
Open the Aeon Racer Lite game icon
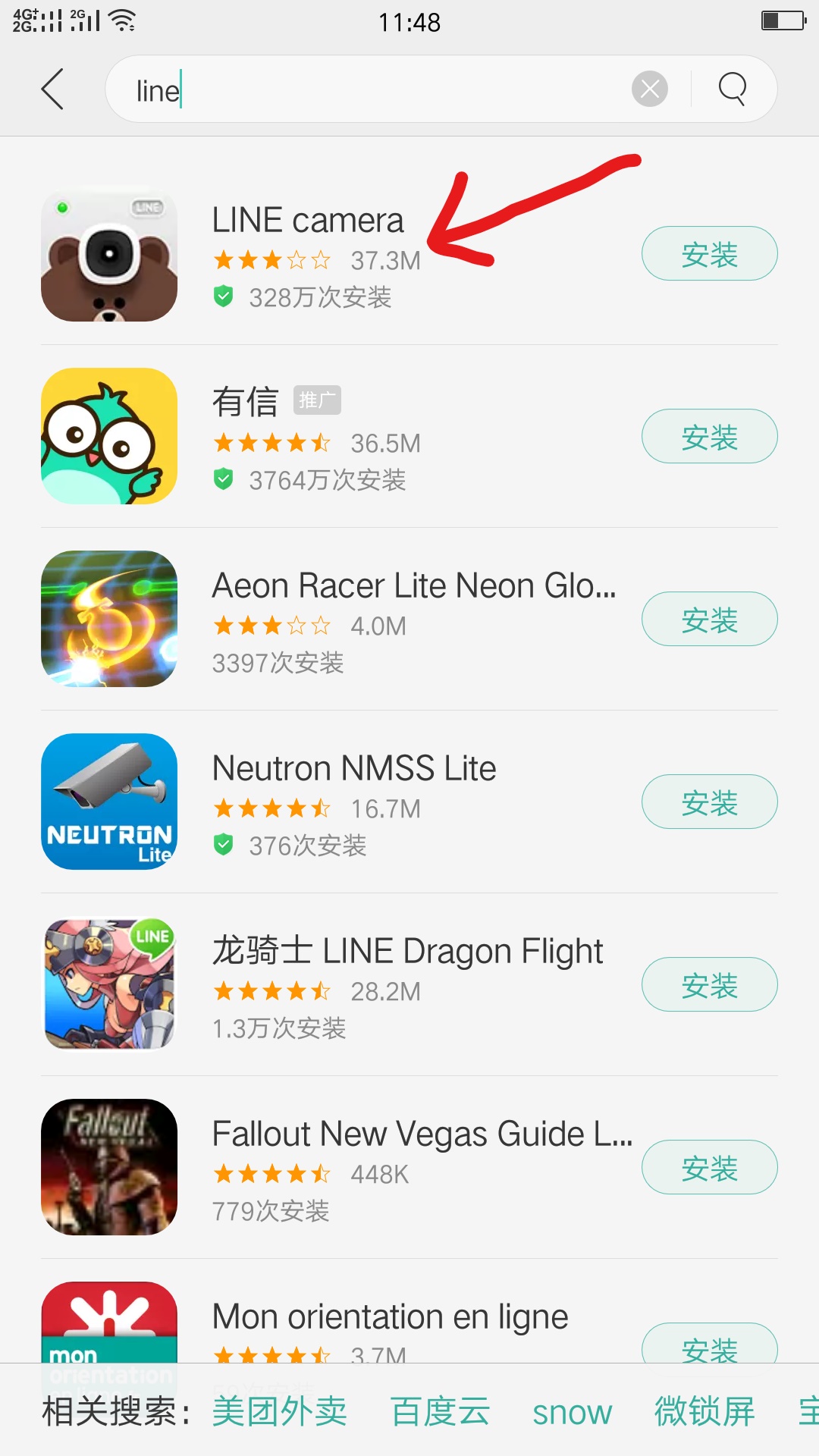109,619
